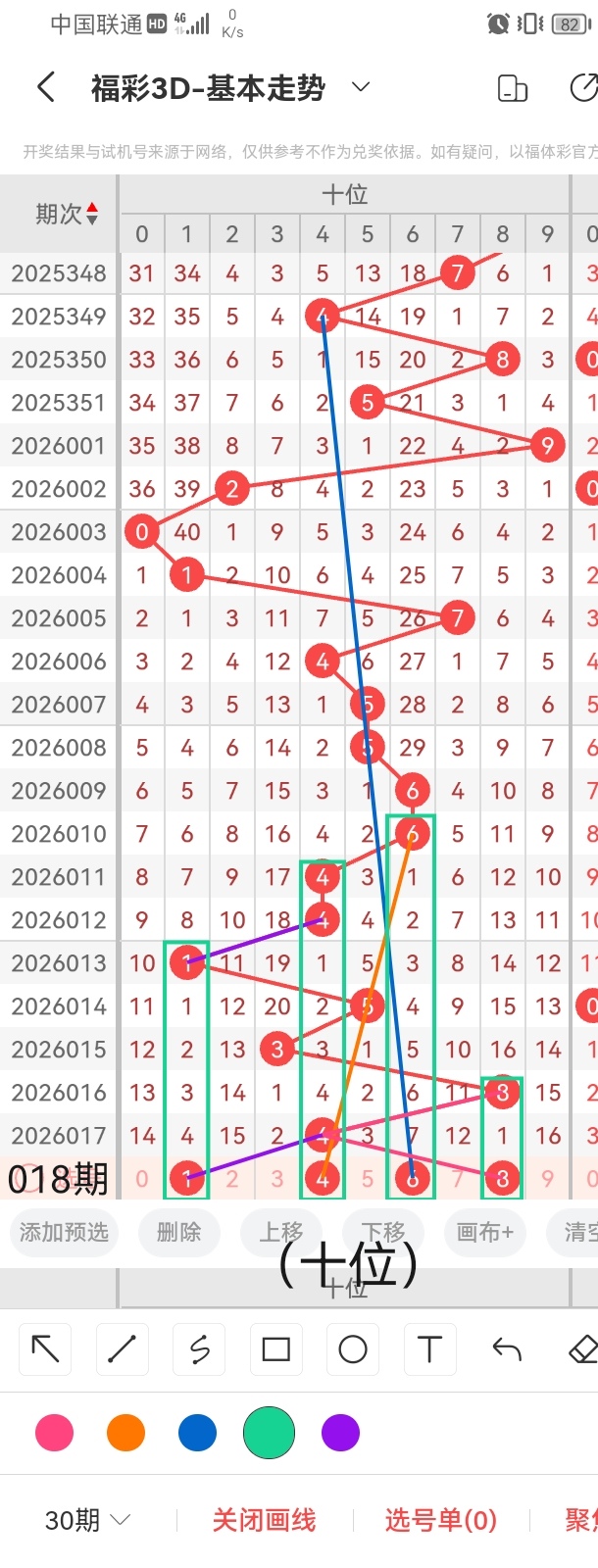Image resolution: width=598 pixels, height=1568 pixels.
Task: Expand the 福彩3D-基本走势 title dropdown
Action: [361, 87]
